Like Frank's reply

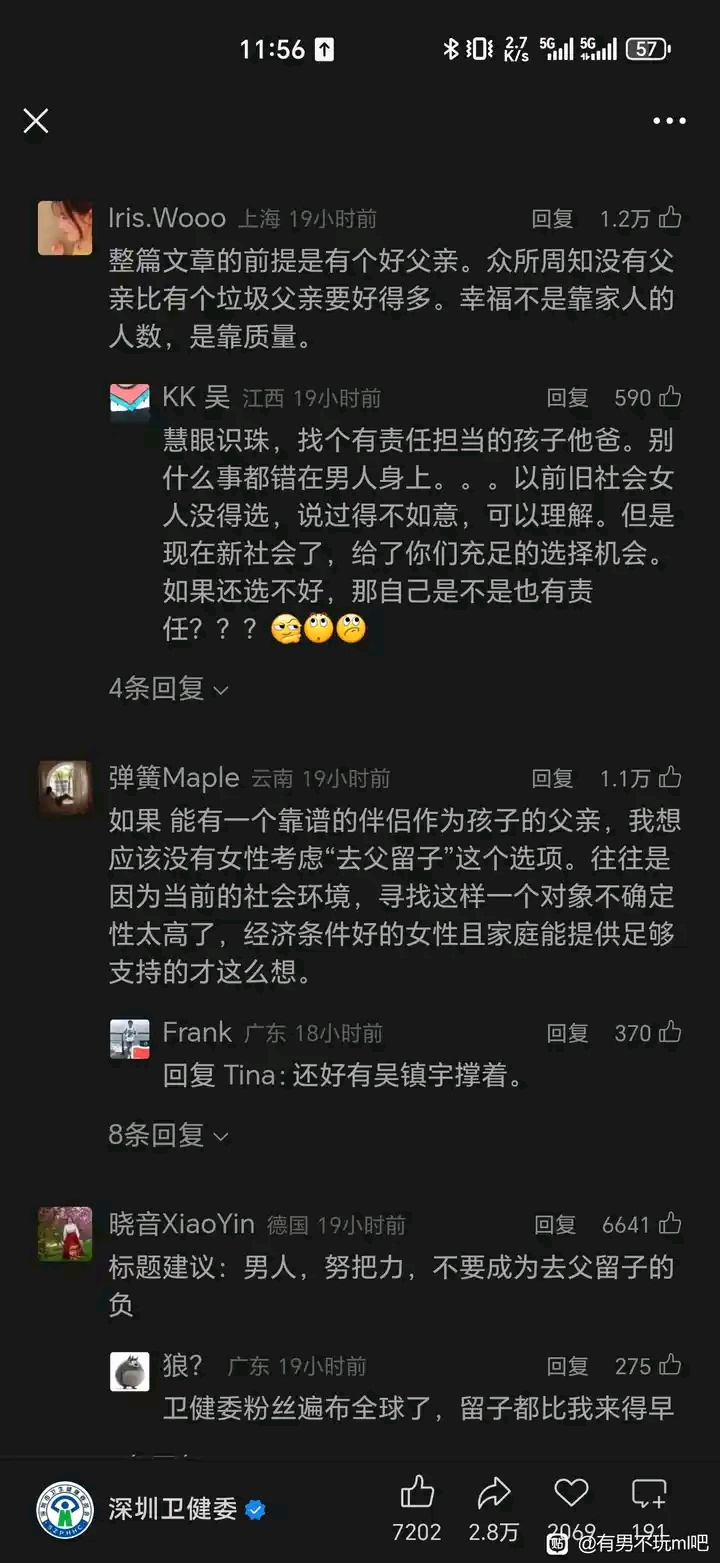tap(670, 1033)
